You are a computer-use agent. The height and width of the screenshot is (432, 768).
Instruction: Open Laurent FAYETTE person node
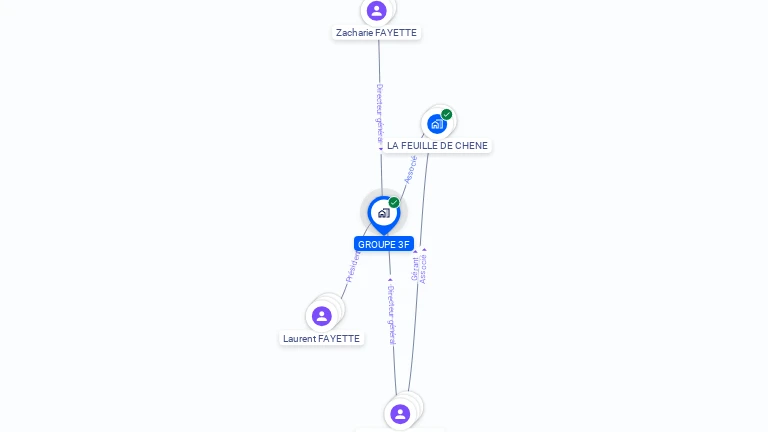[321, 316]
